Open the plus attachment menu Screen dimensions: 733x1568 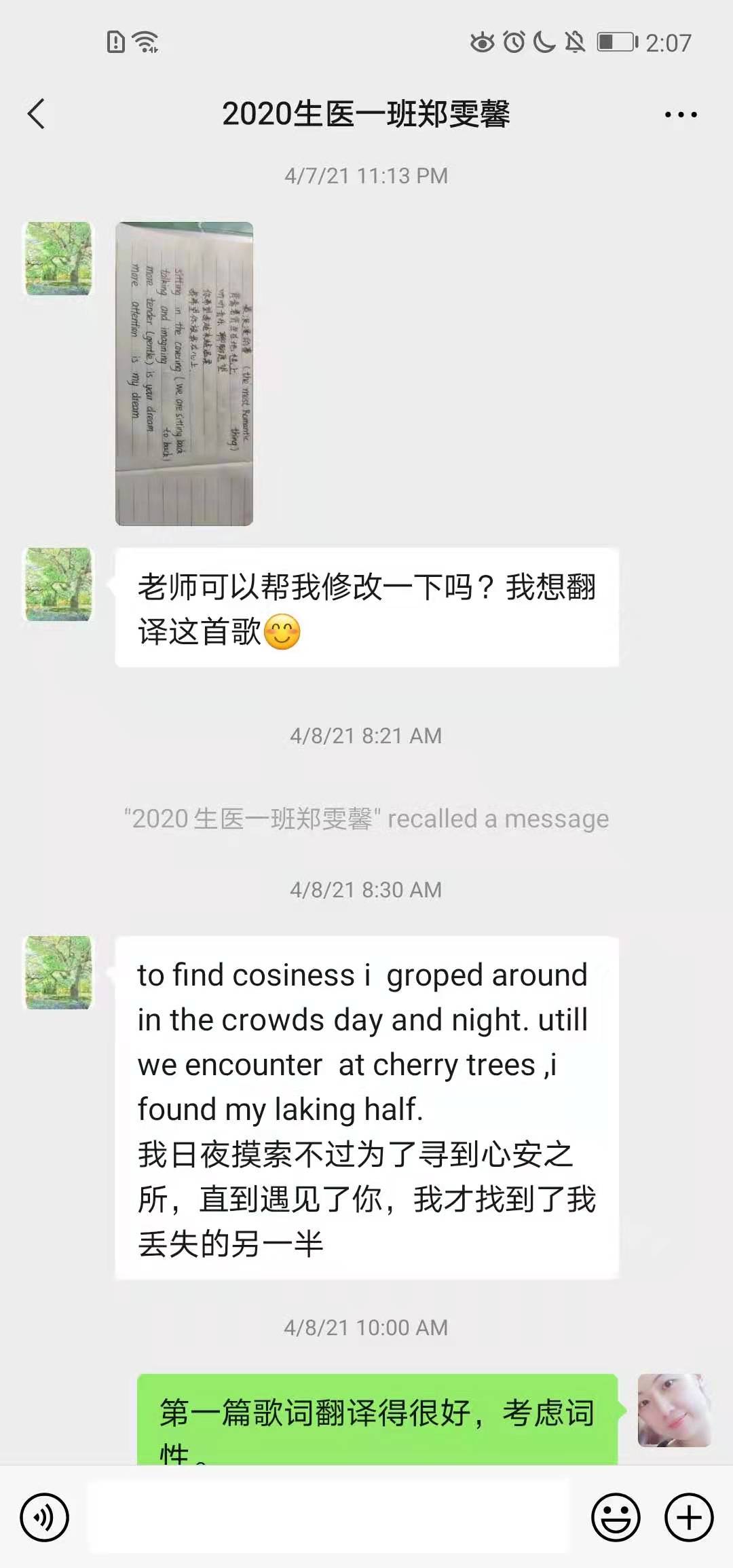pyautogui.click(x=689, y=1517)
